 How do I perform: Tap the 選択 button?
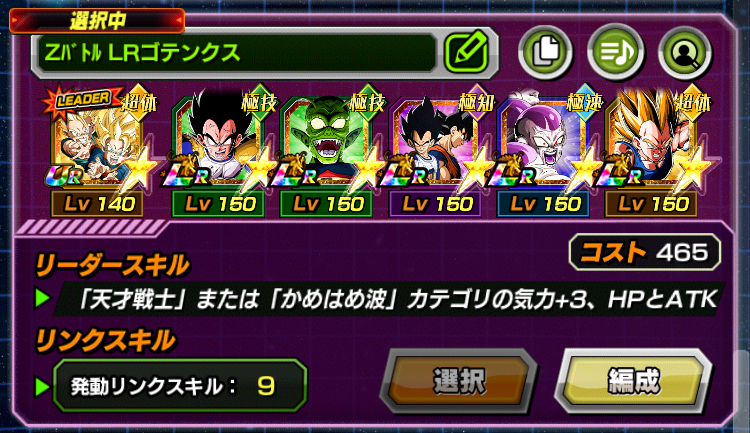tap(459, 381)
